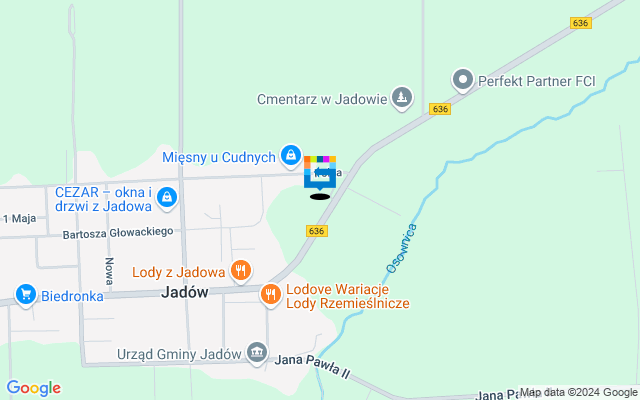Open the Perfekt Partner FCI place pin
This screenshot has width=640, height=400.
[462, 78]
